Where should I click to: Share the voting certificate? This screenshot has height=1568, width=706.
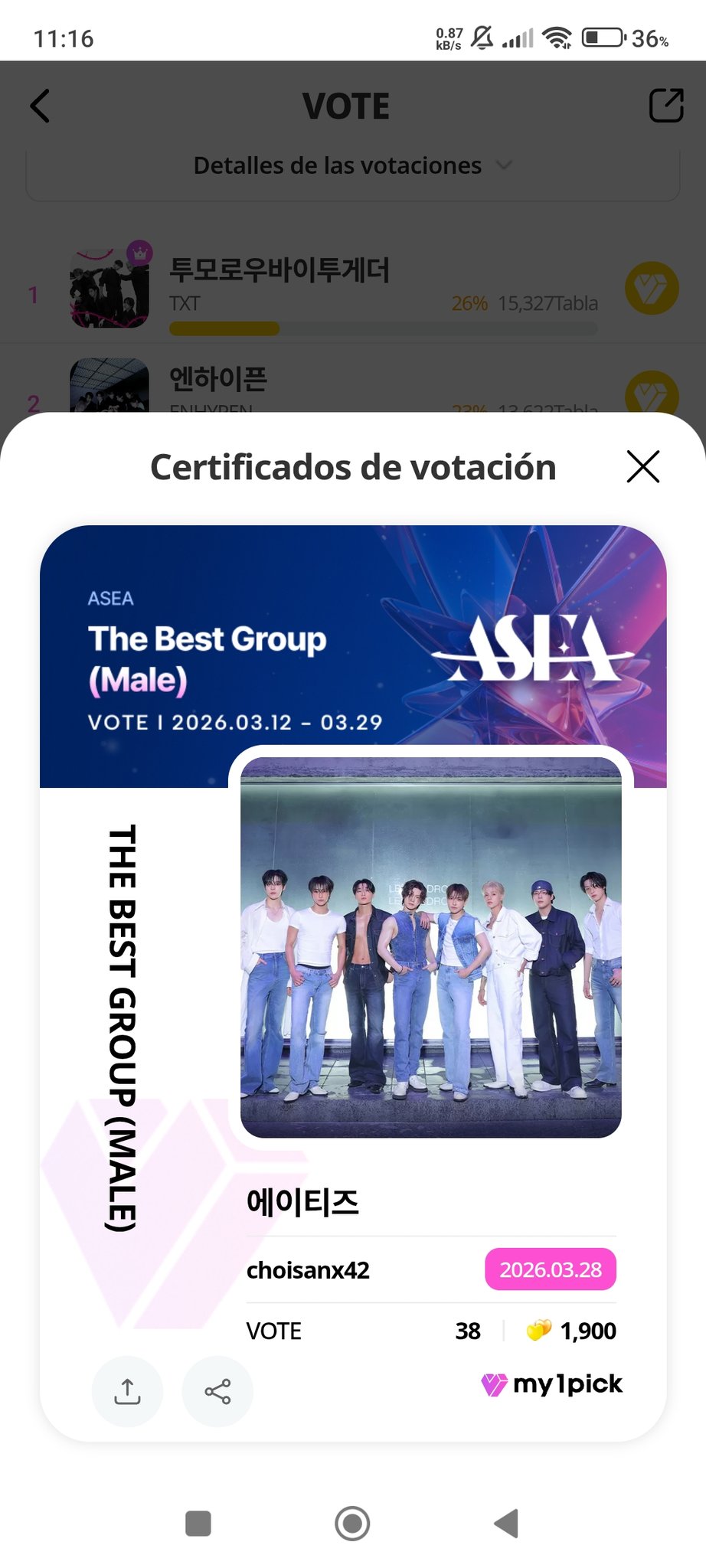(x=217, y=1391)
